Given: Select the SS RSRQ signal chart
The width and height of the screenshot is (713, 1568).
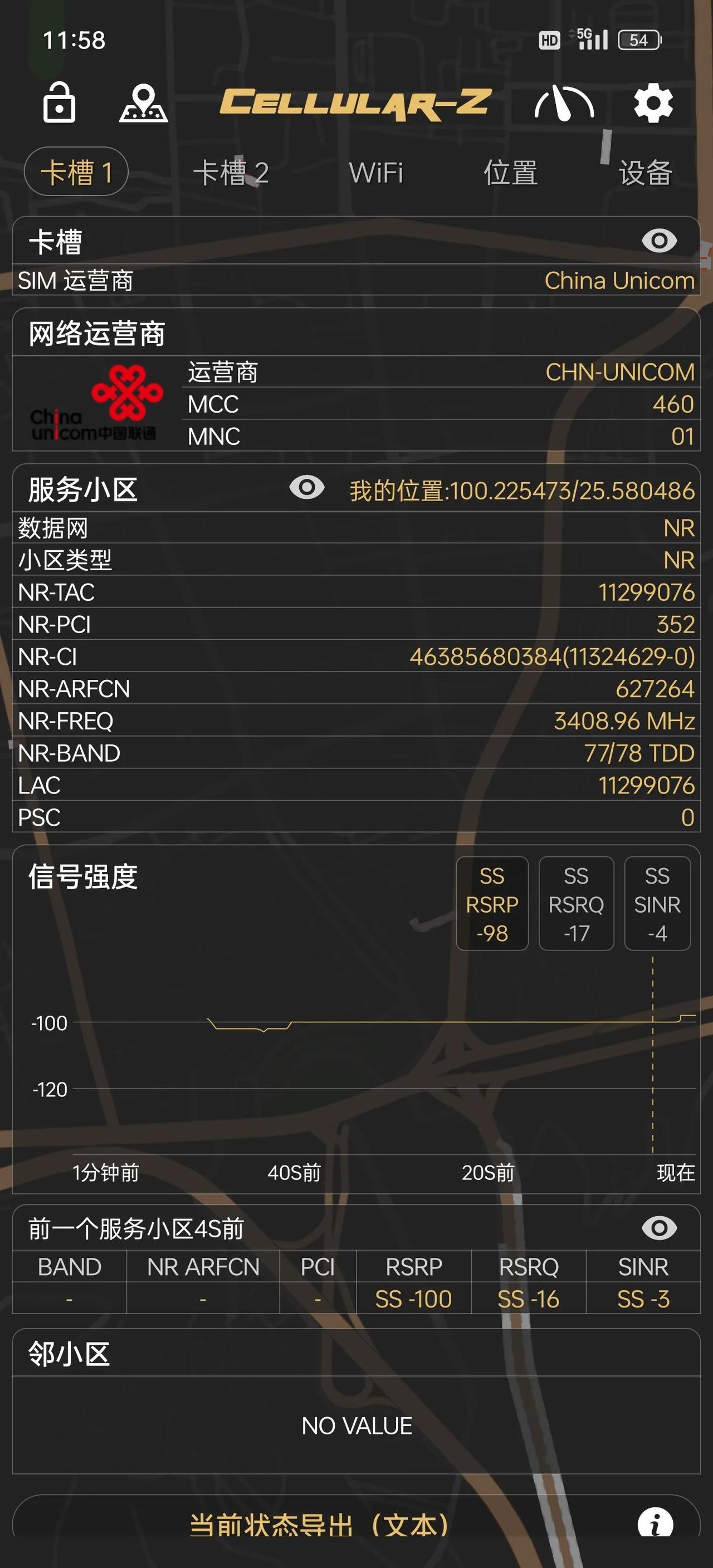Looking at the screenshot, I should (x=576, y=903).
